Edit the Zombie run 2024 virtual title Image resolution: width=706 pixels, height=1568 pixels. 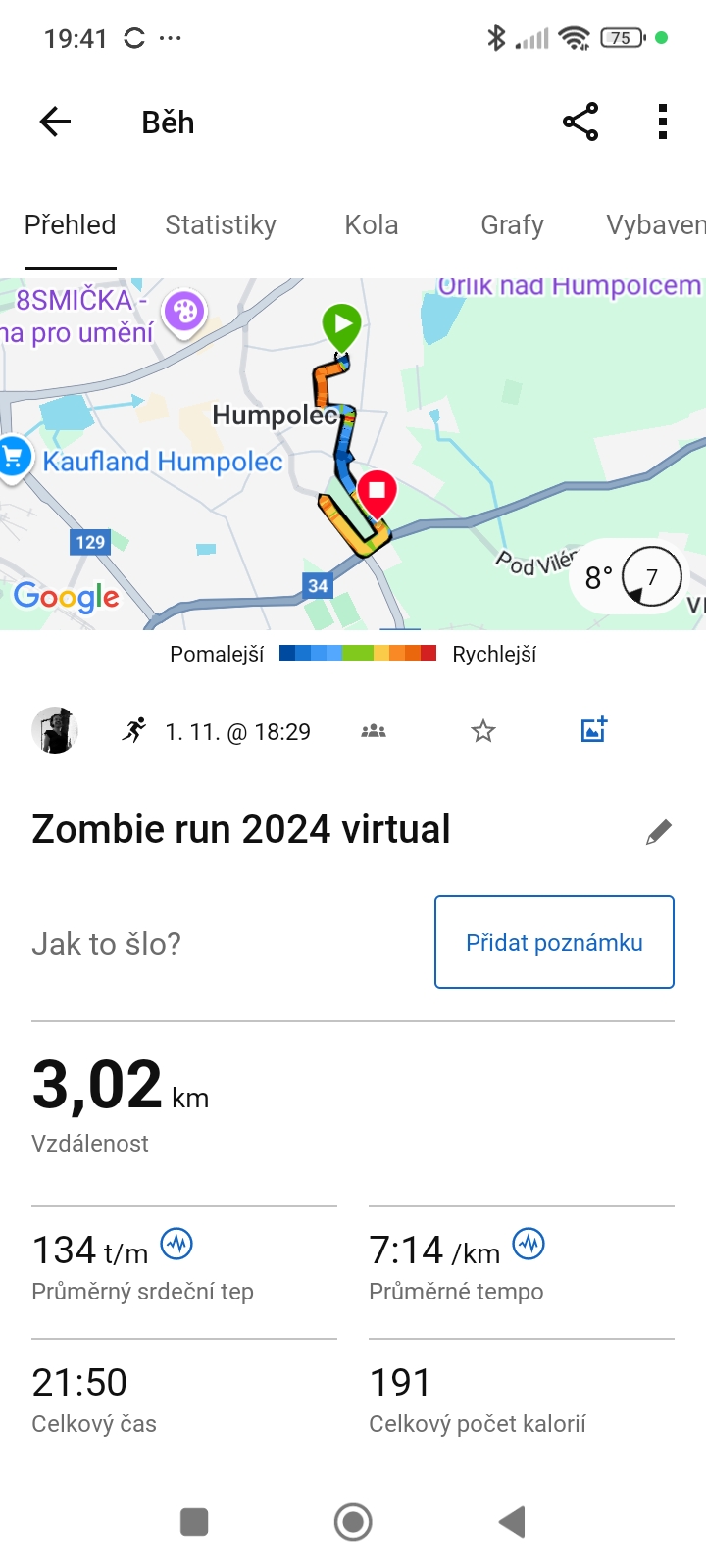coord(659,832)
